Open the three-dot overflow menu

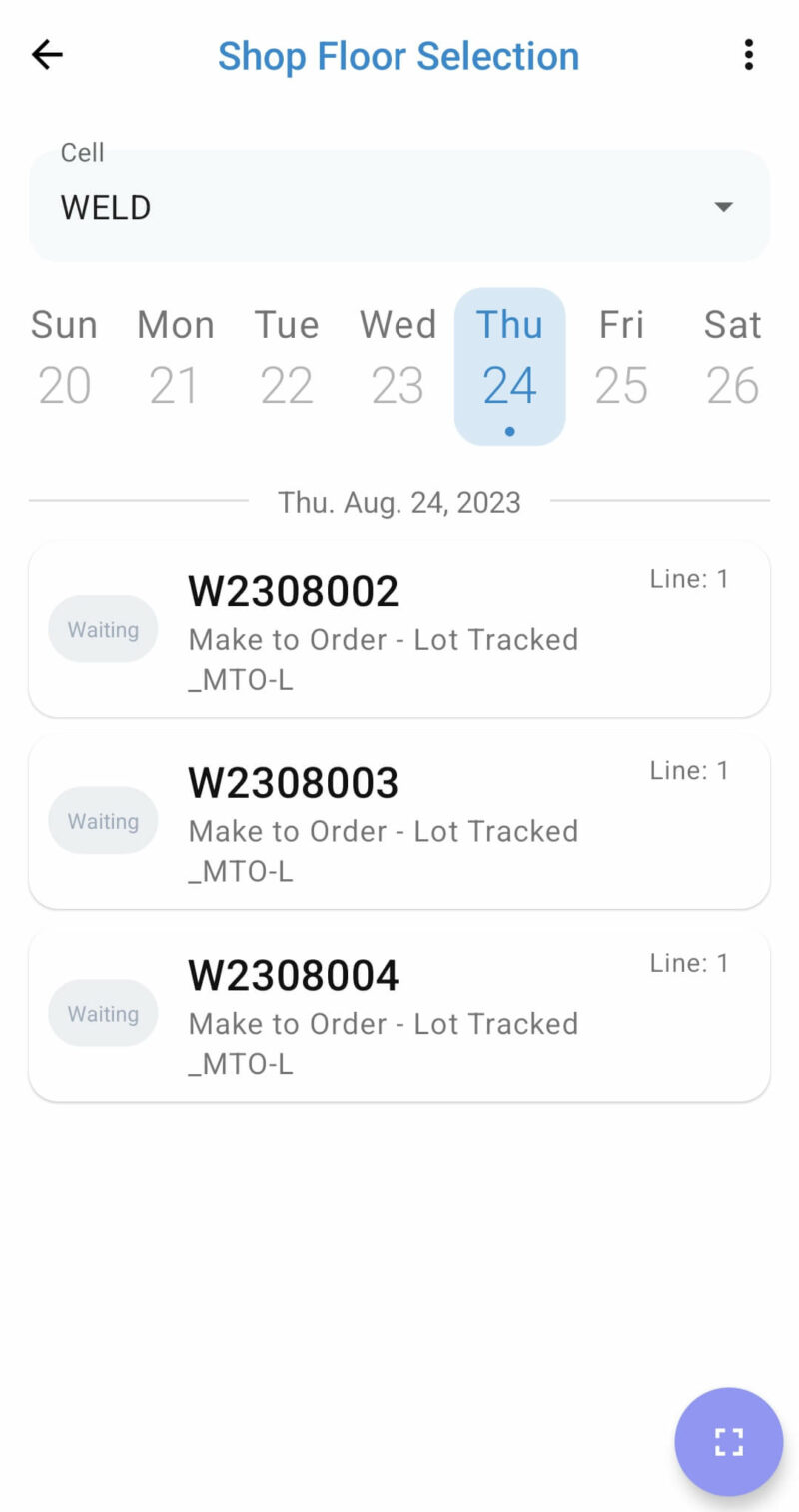[748, 55]
